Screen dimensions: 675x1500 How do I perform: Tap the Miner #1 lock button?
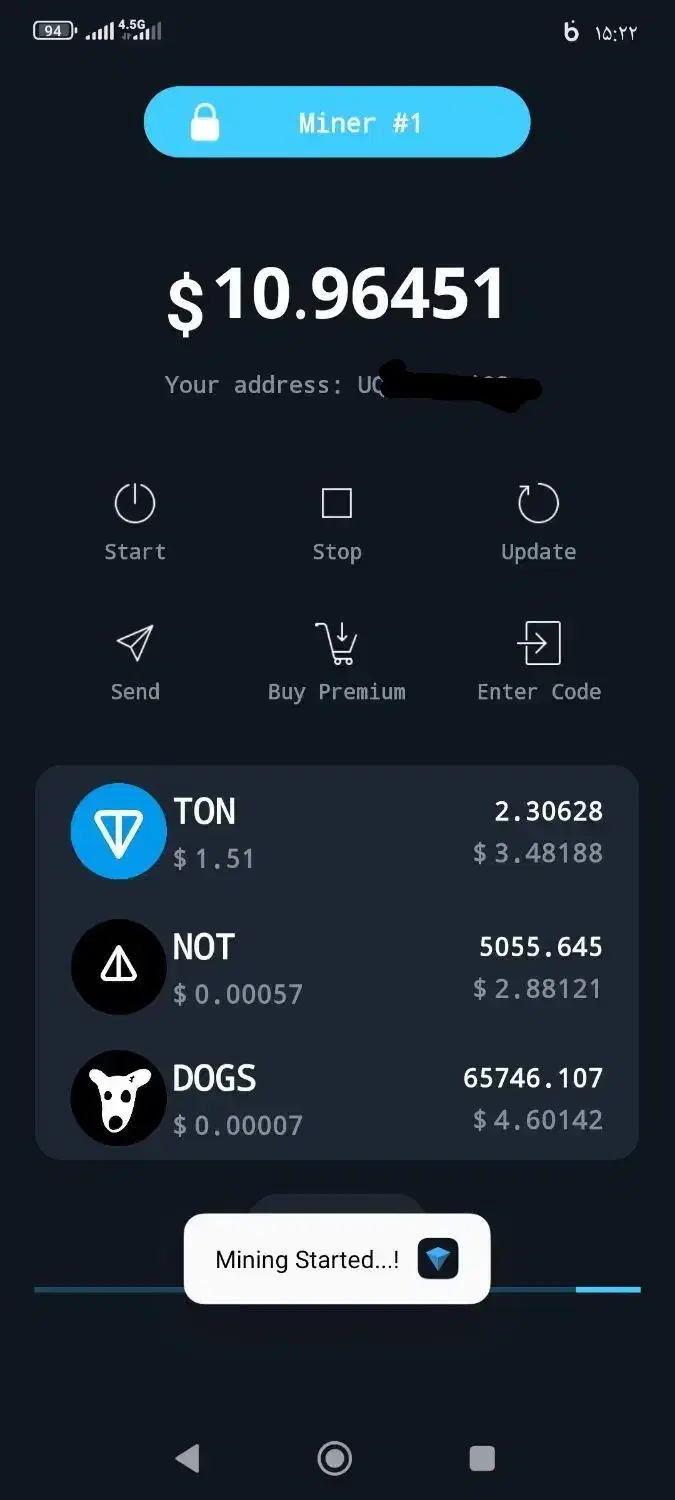coord(337,122)
